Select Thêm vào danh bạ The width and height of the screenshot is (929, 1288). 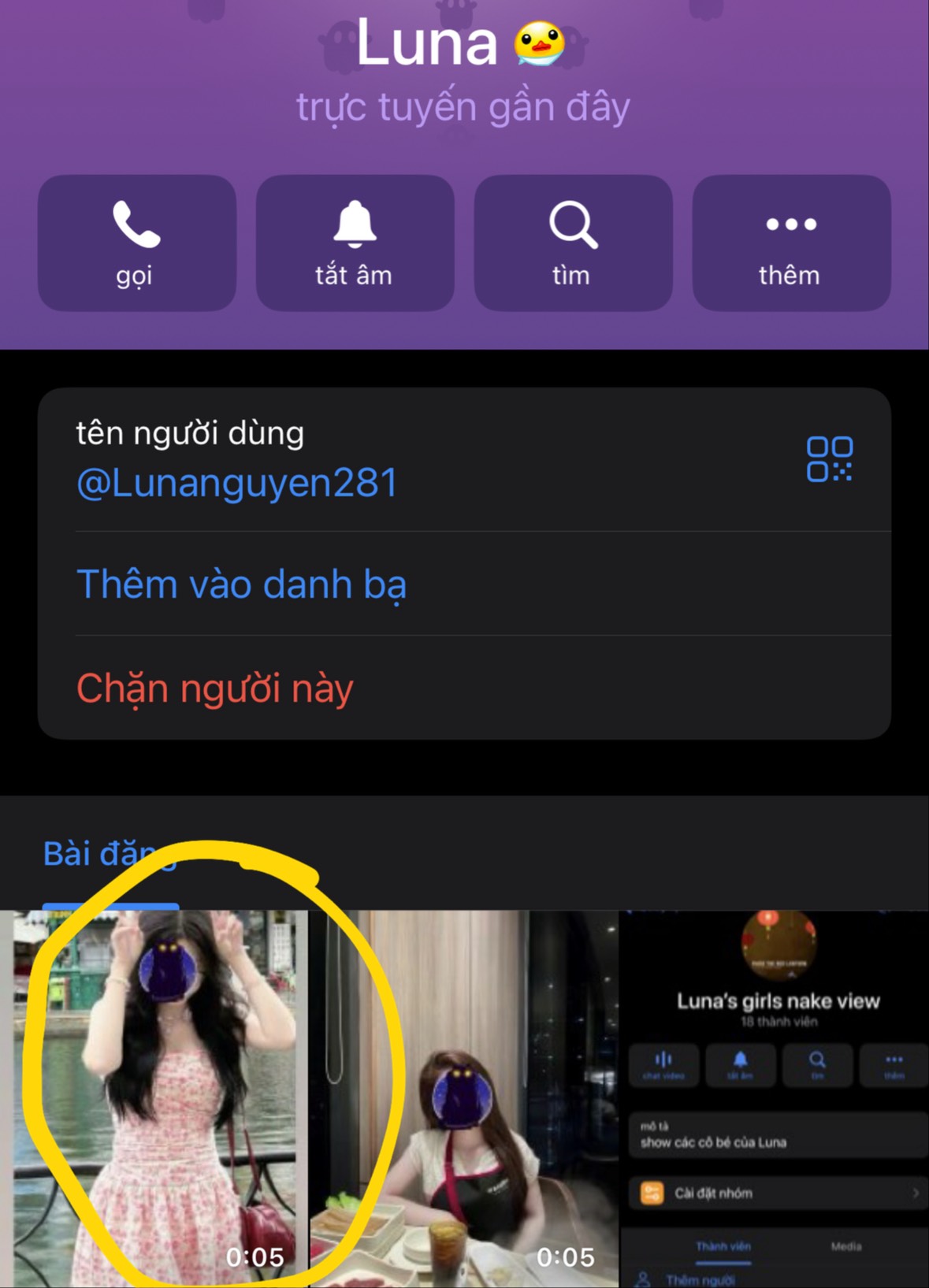pos(241,585)
